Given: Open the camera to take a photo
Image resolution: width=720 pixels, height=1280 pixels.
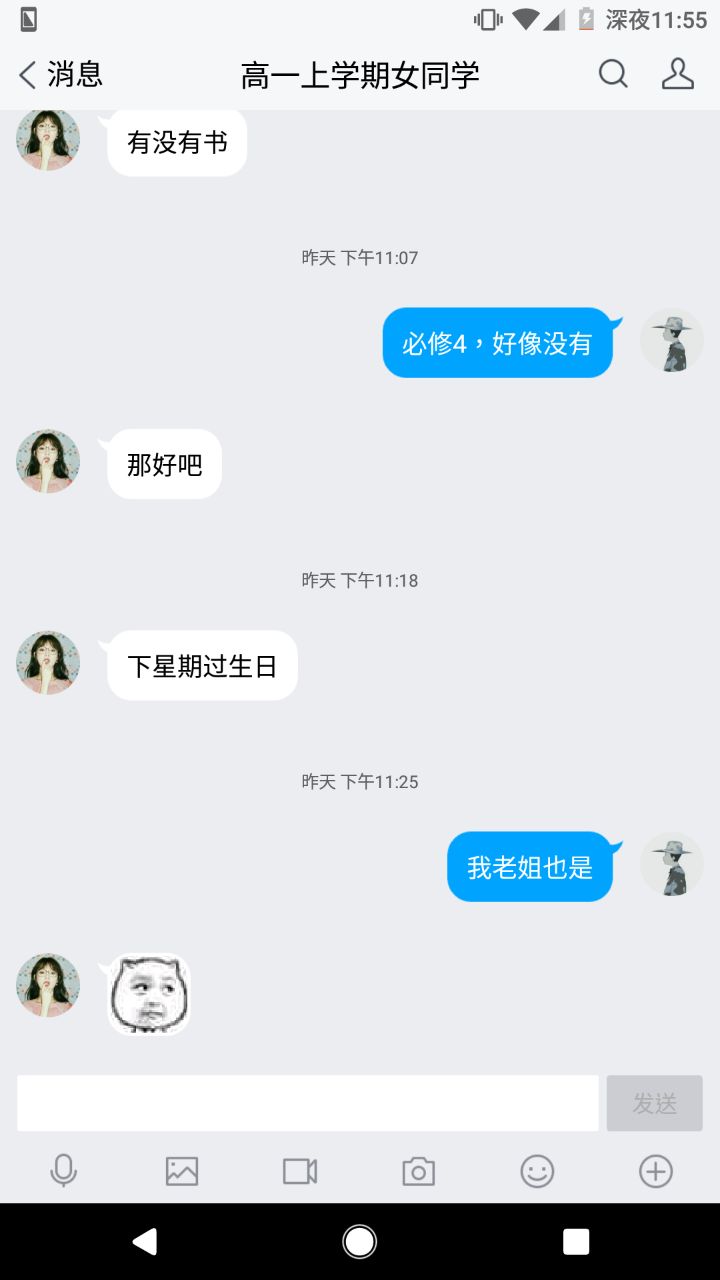Looking at the screenshot, I should point(418,1171).
